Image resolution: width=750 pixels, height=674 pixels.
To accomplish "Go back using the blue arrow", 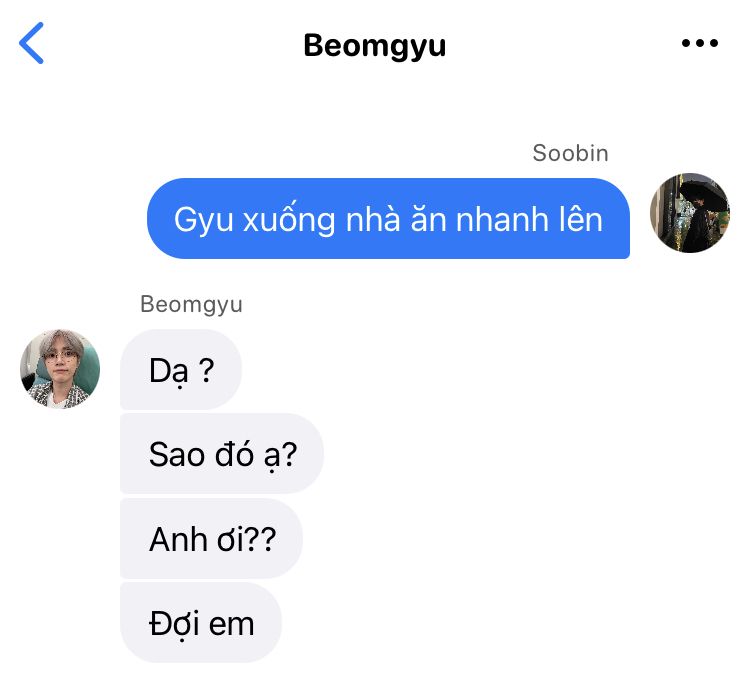I will pos(32,44).
